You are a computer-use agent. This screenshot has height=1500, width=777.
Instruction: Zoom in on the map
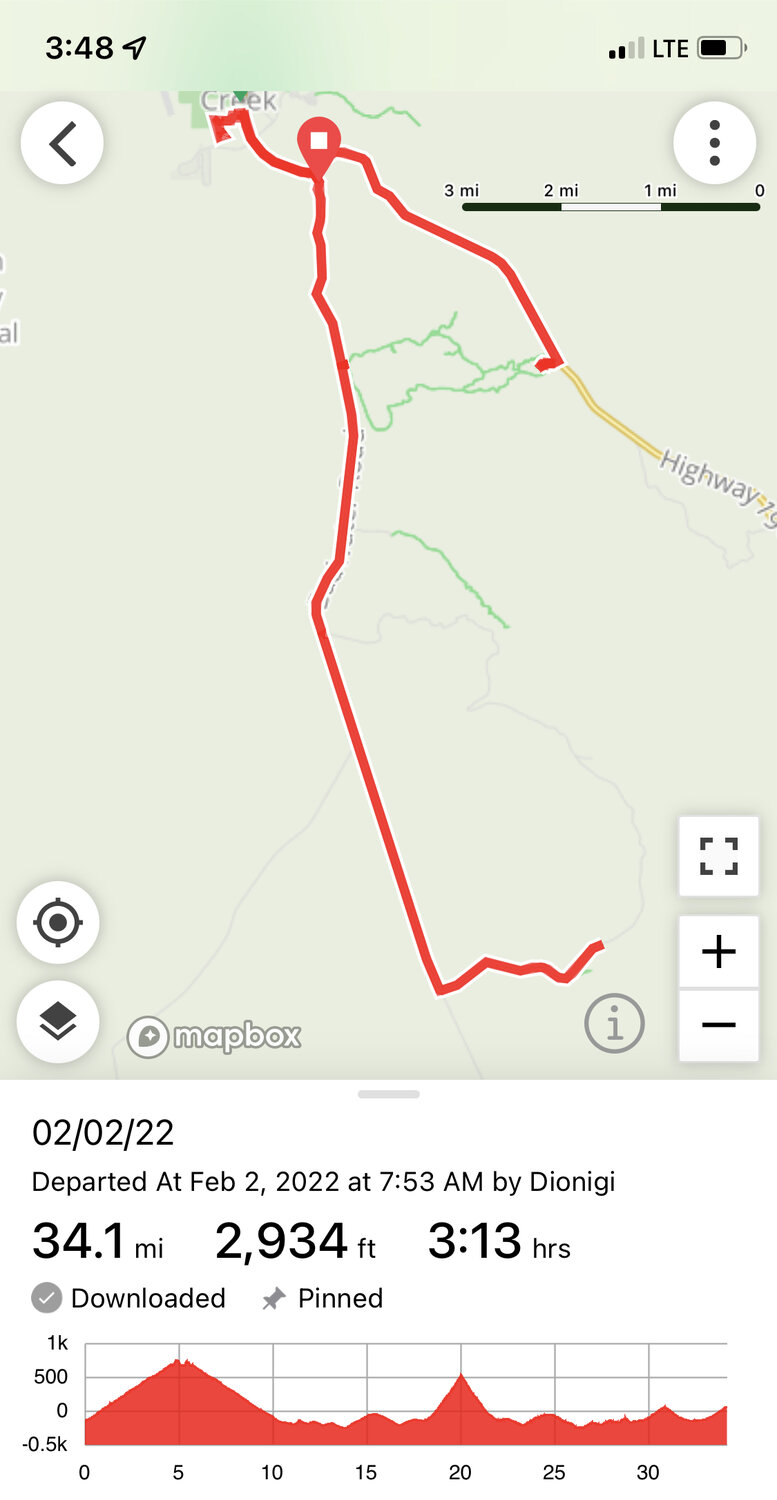coord(718,951)
